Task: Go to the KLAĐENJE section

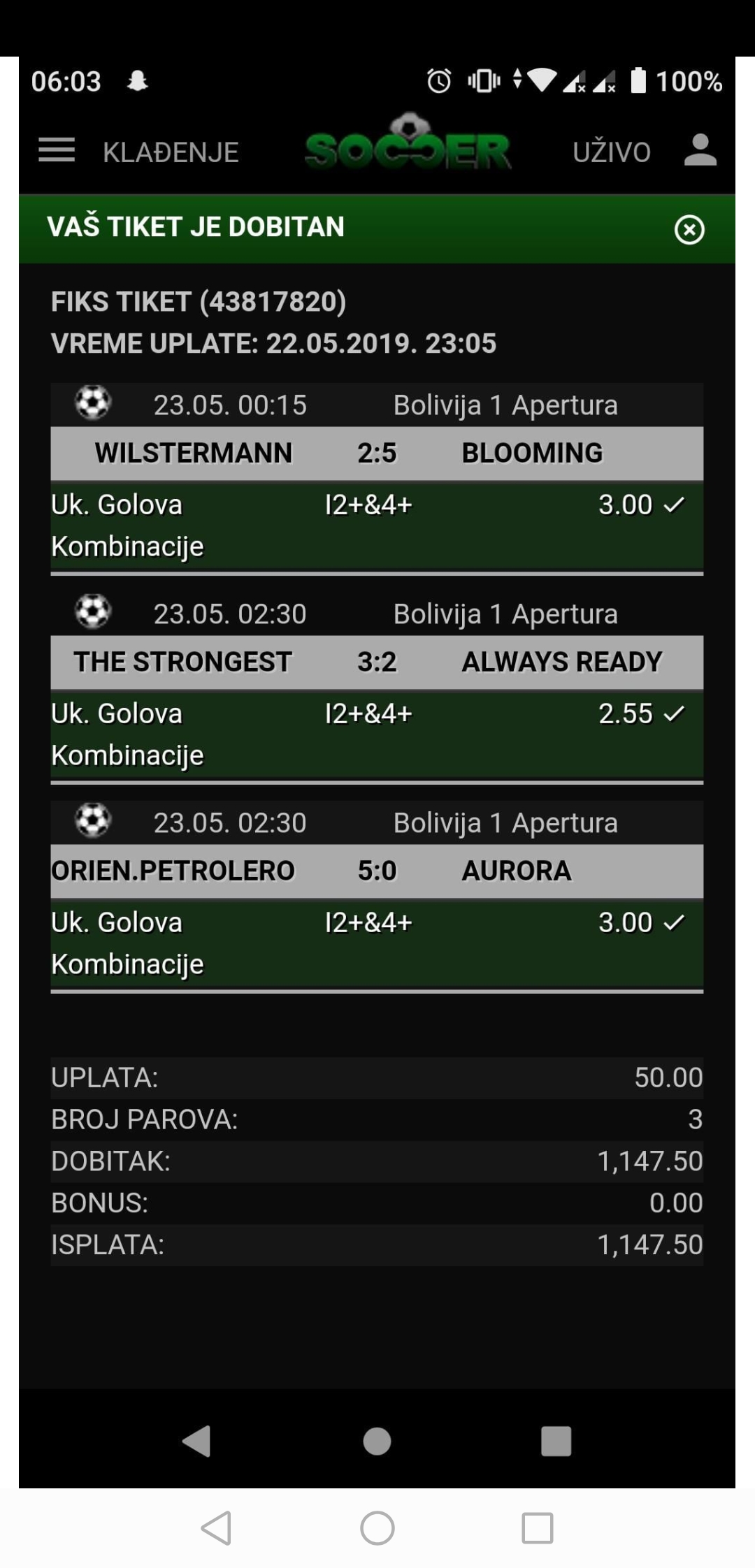Action: (x=171, y=152)
